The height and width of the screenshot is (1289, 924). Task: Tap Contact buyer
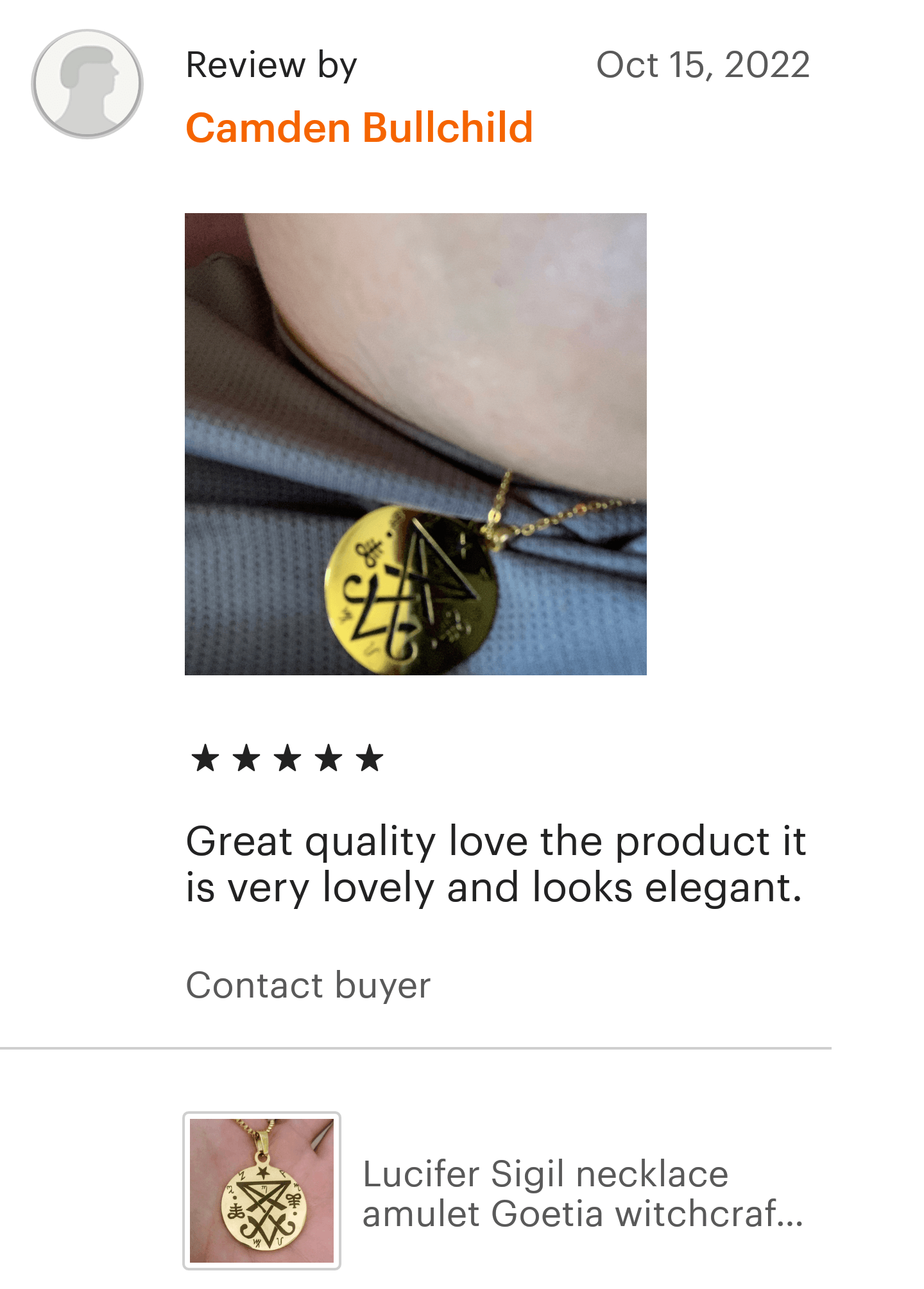click(308, 985)
